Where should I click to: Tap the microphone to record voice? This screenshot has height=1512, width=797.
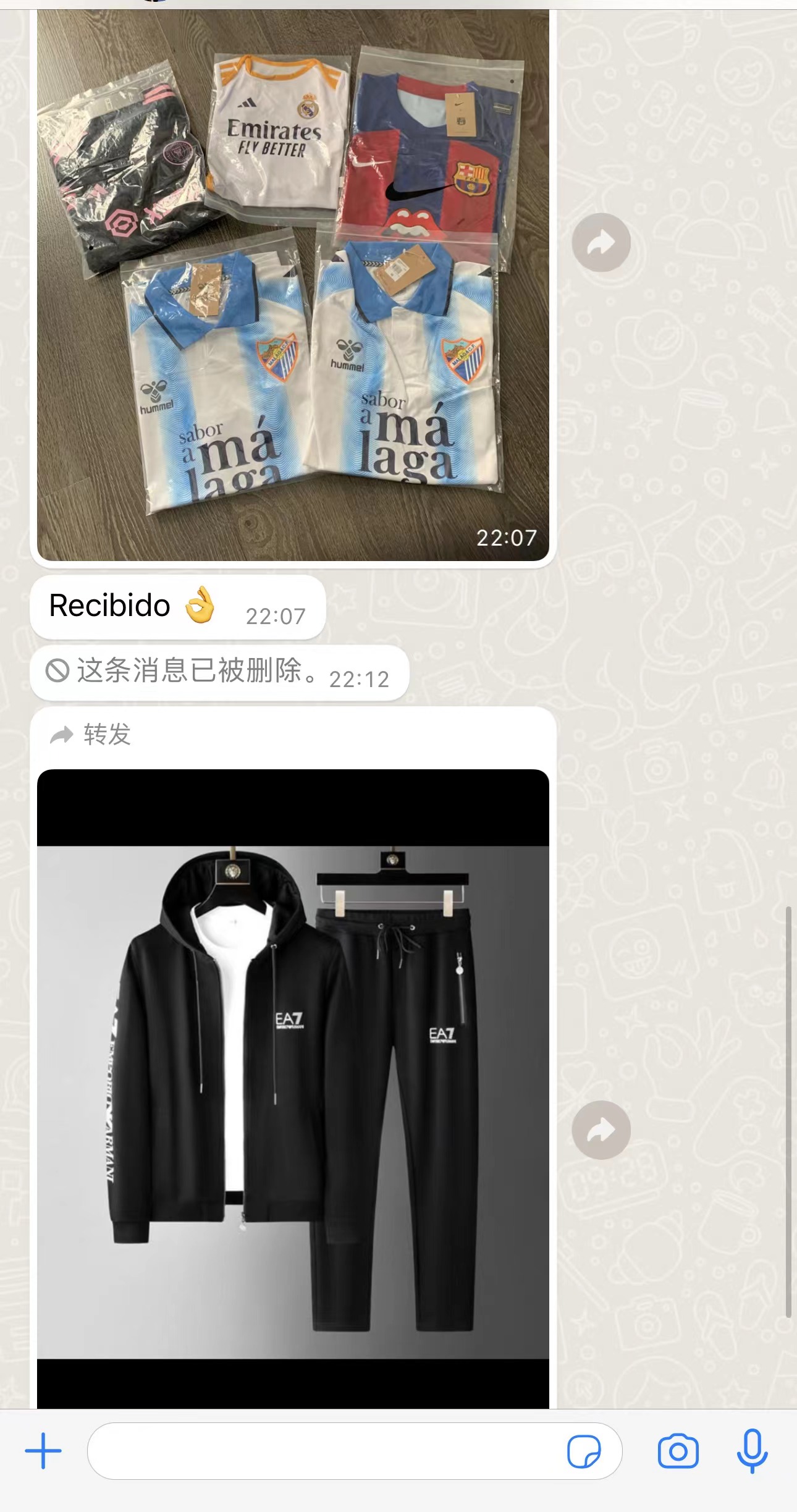[x=752, y=1450]
